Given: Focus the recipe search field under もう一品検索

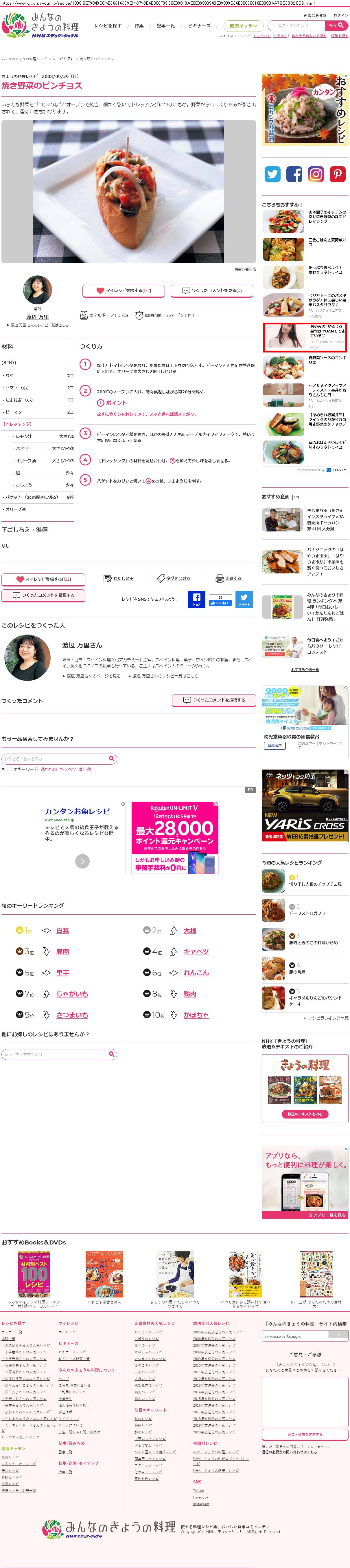Looking at the screenshot, I should (59, 759).
